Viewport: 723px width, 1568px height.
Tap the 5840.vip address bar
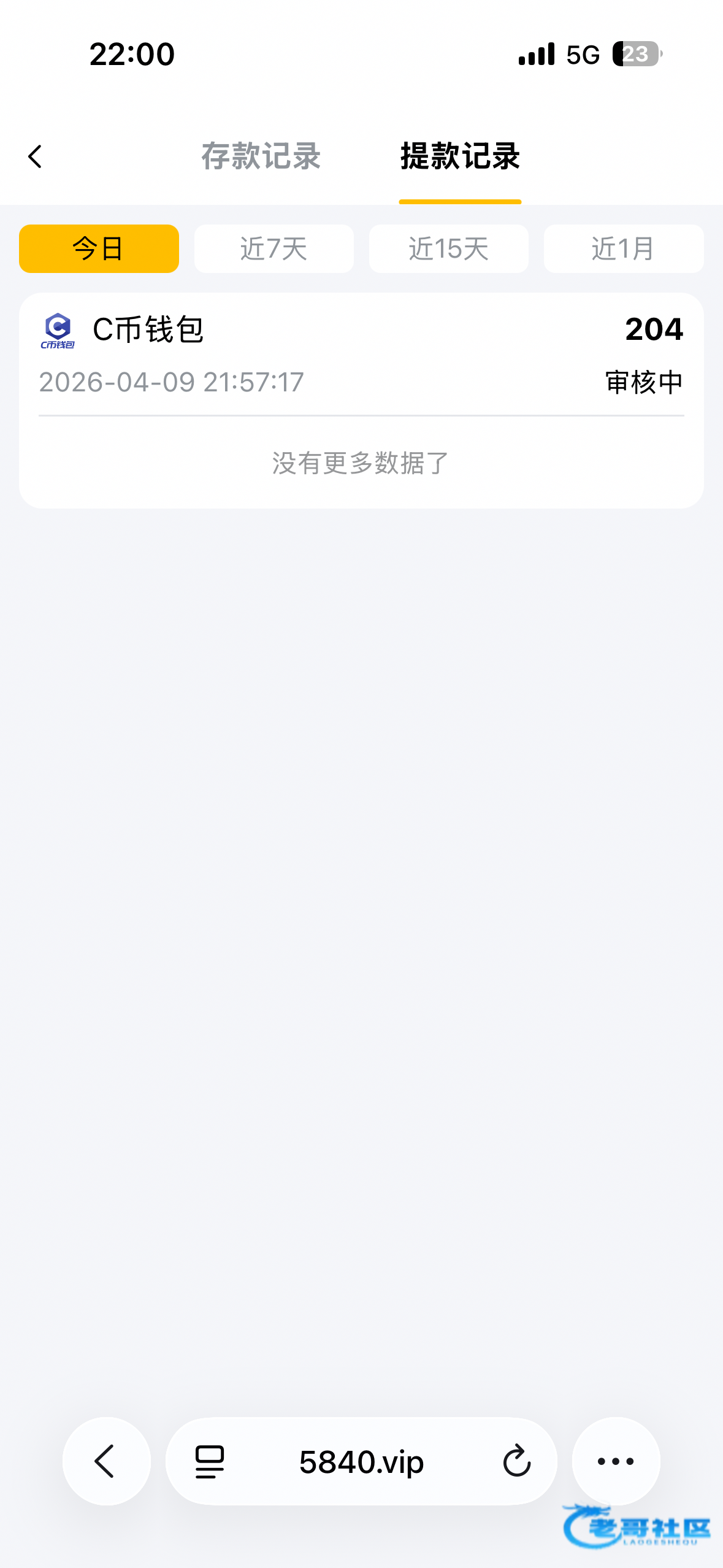361,1461
